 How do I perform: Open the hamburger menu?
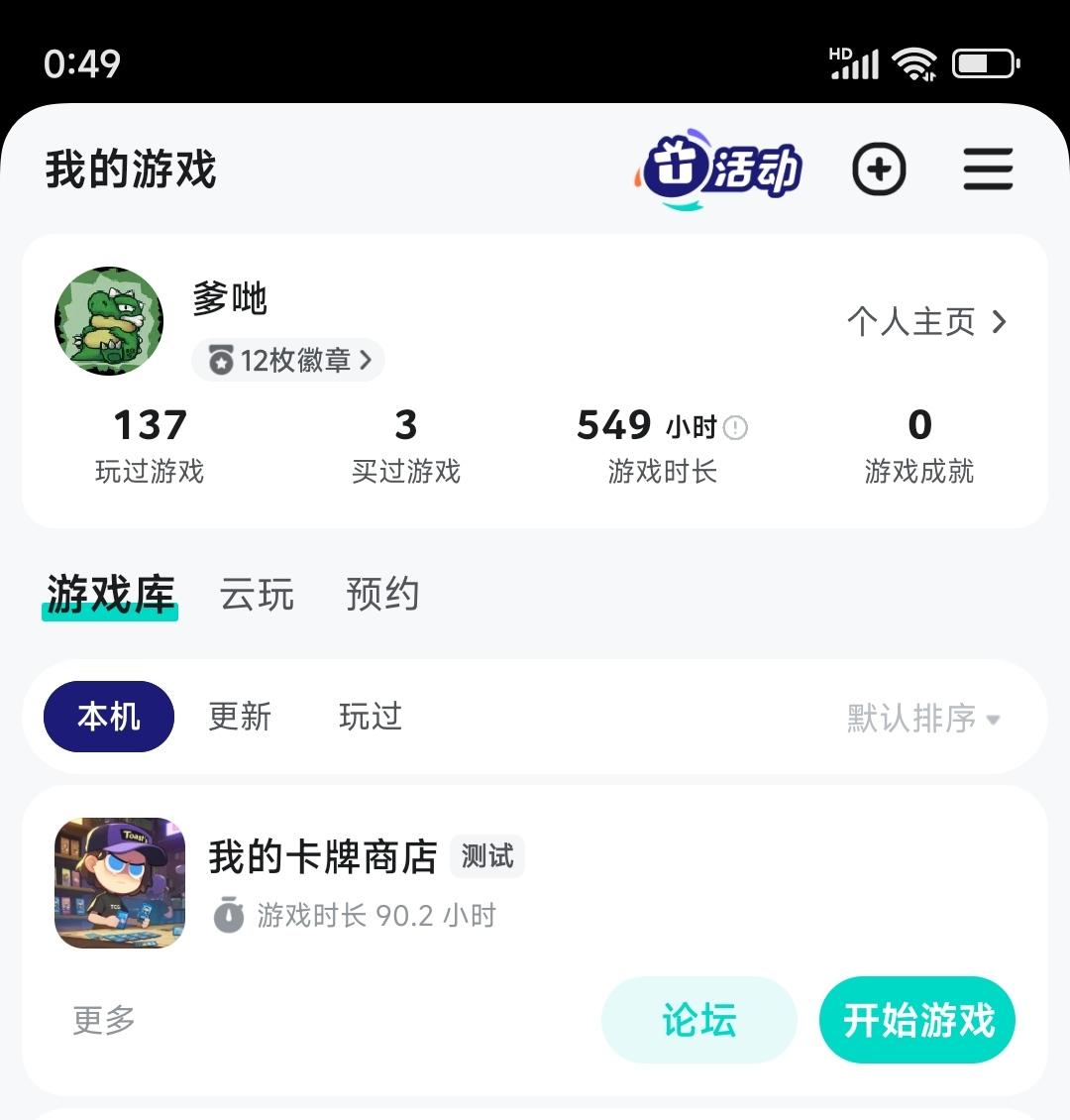988,169
